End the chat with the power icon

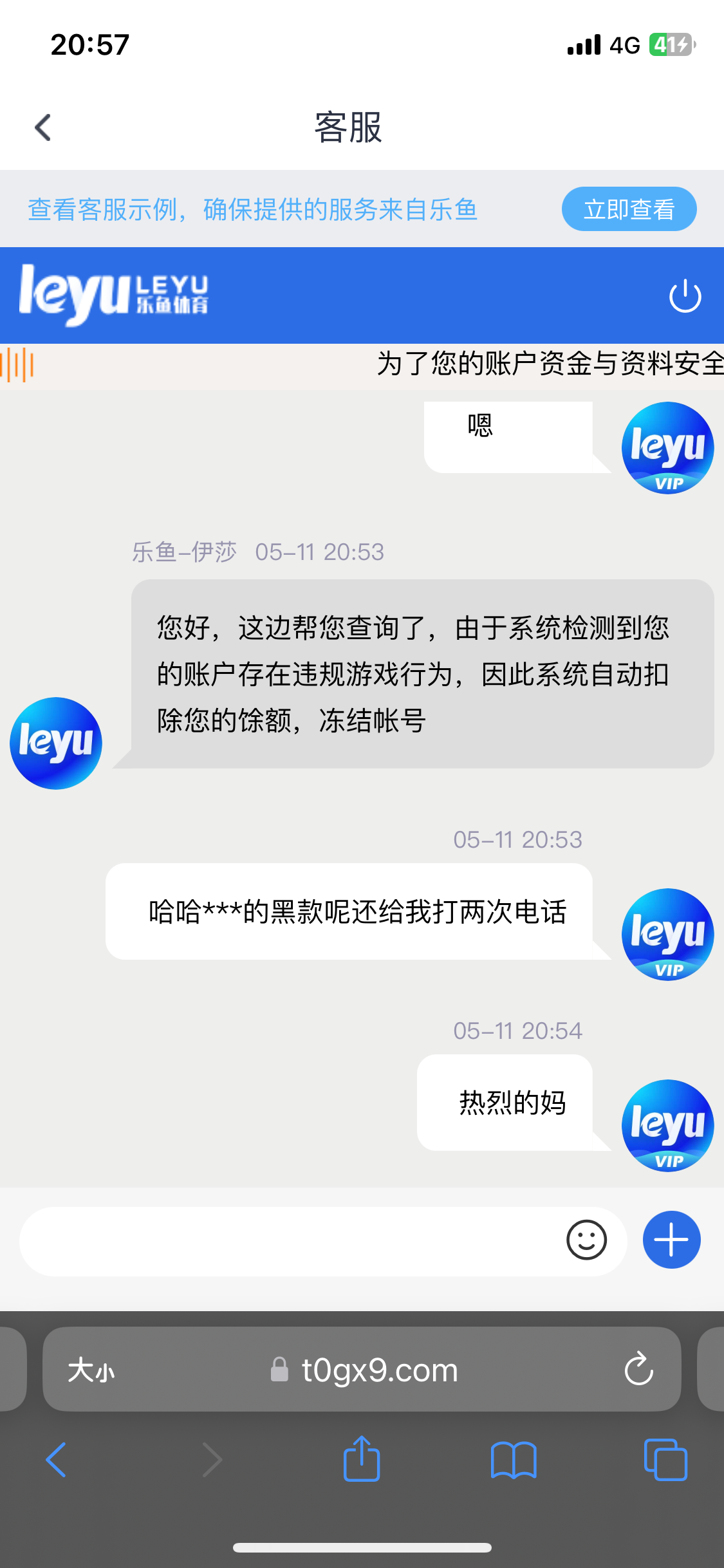[685, 296]
